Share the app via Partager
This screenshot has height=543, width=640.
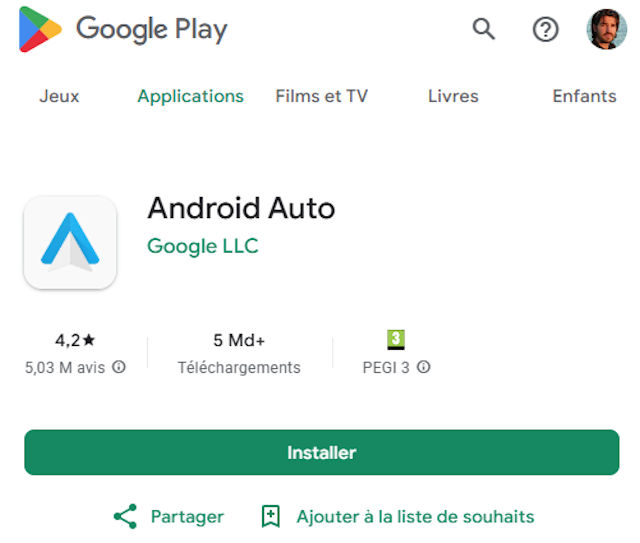coord(169,517)
